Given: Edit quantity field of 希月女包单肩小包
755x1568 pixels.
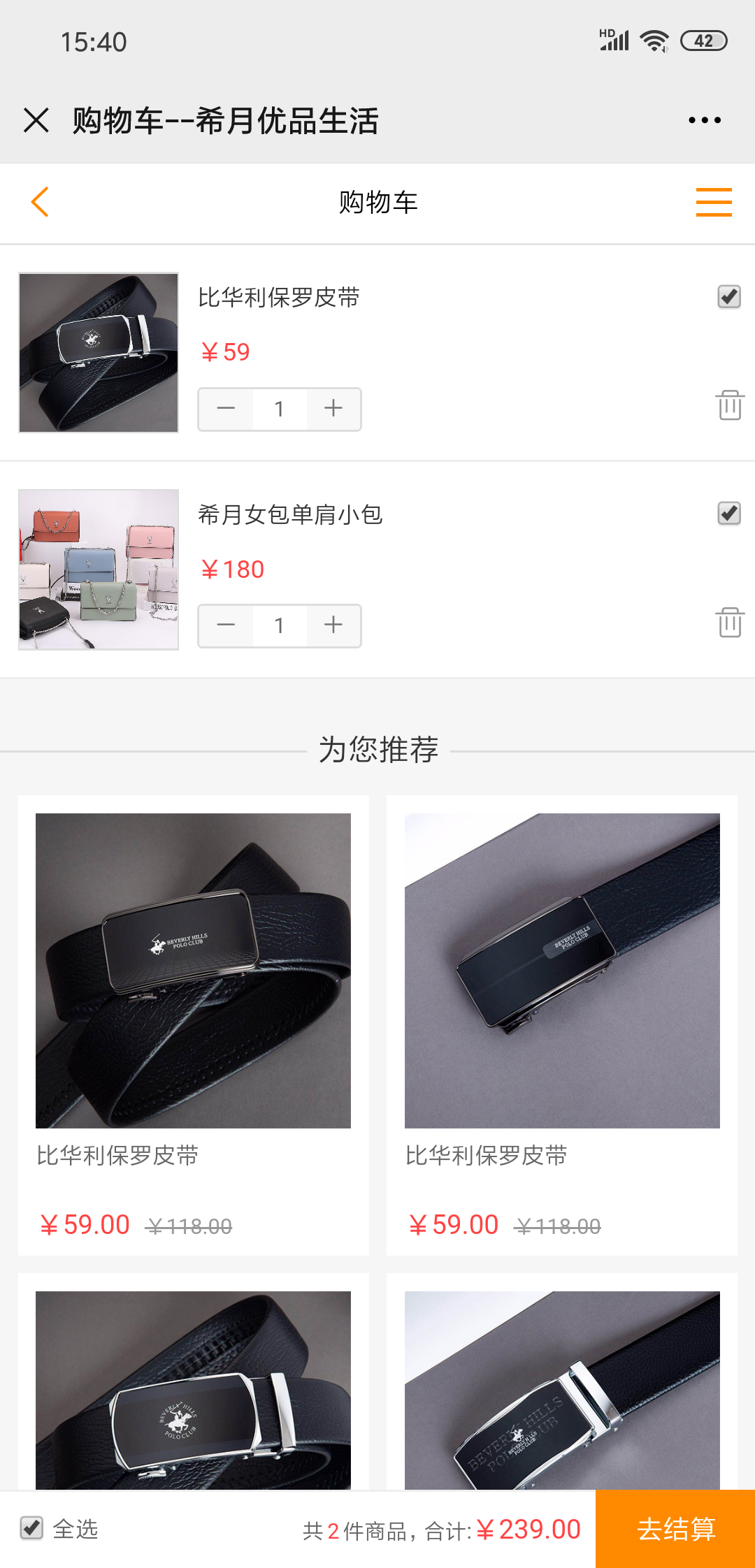Looking at the screenshot, I should (279, 625).
